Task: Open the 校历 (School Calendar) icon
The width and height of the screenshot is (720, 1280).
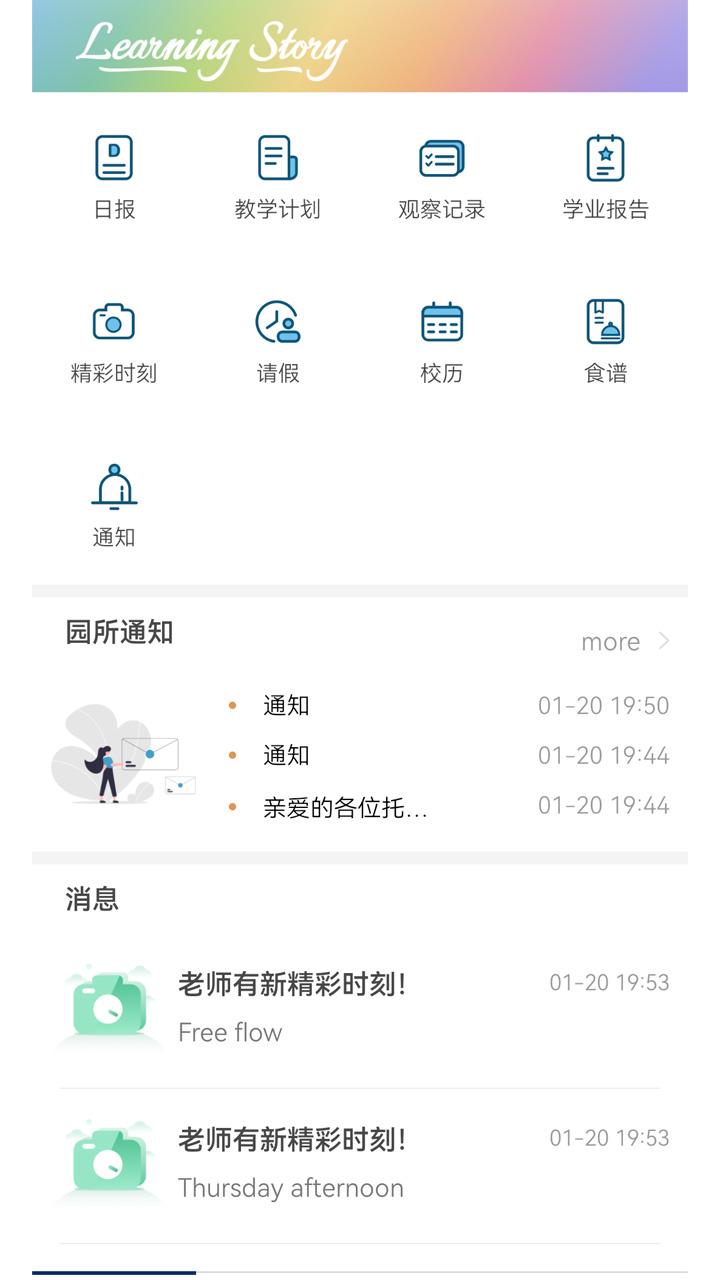Action: pyautogui.click(x=442, y=322)
